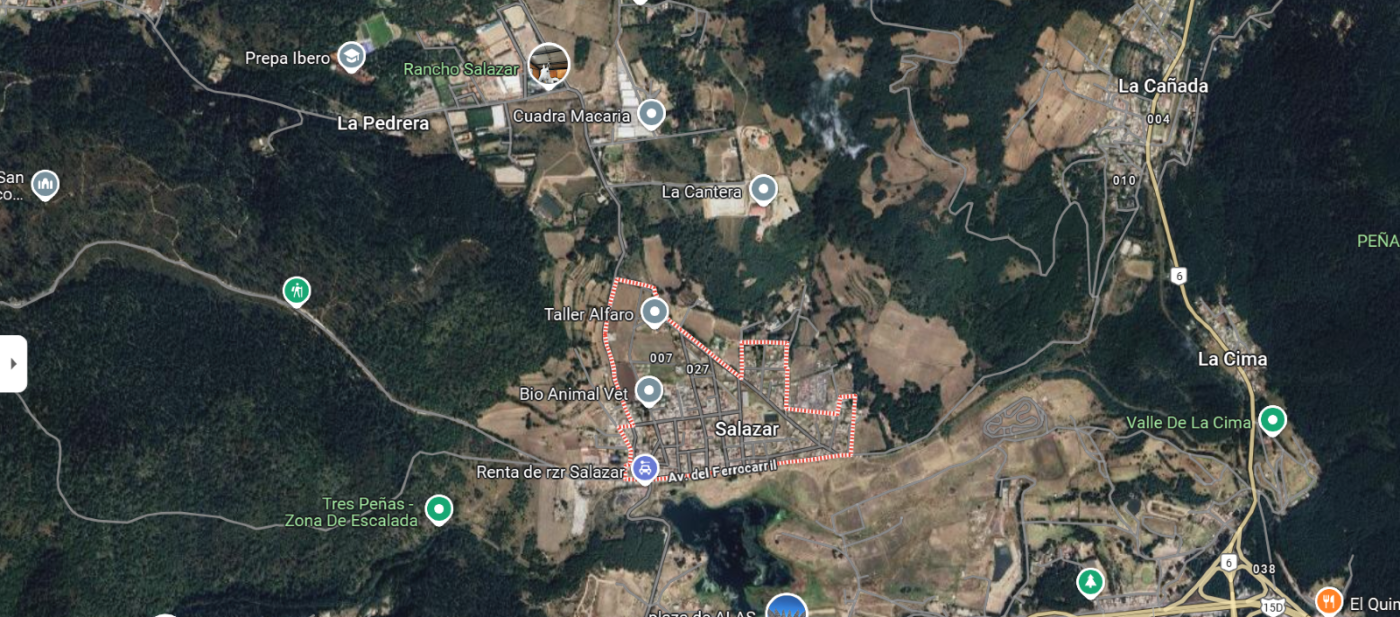Open the Taller Alfaro place marker
Image resolution: width=1400 pixels, height=617 pixels.
(x=654, y=312)
